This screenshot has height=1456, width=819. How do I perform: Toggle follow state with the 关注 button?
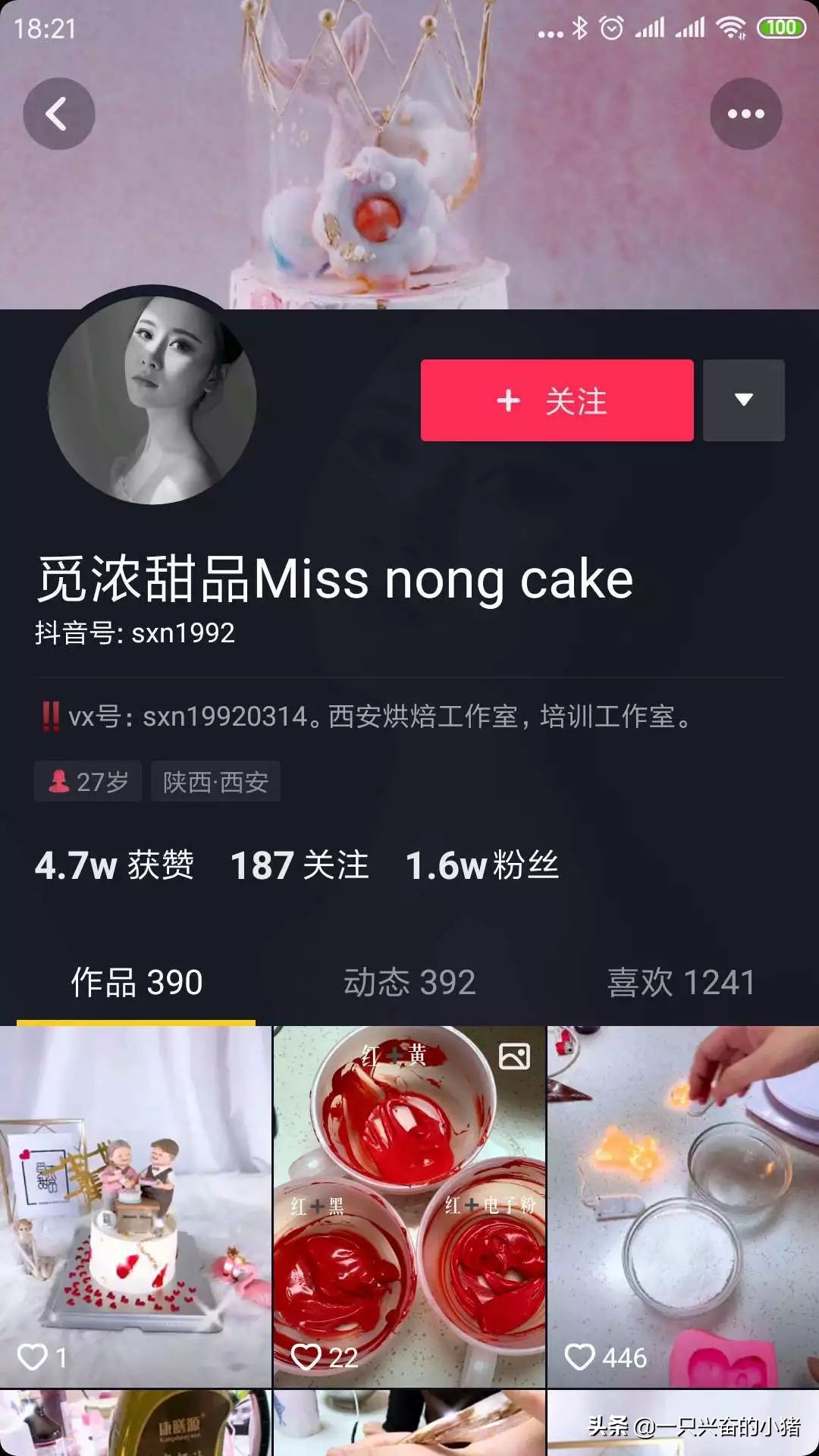pos(557,401)
